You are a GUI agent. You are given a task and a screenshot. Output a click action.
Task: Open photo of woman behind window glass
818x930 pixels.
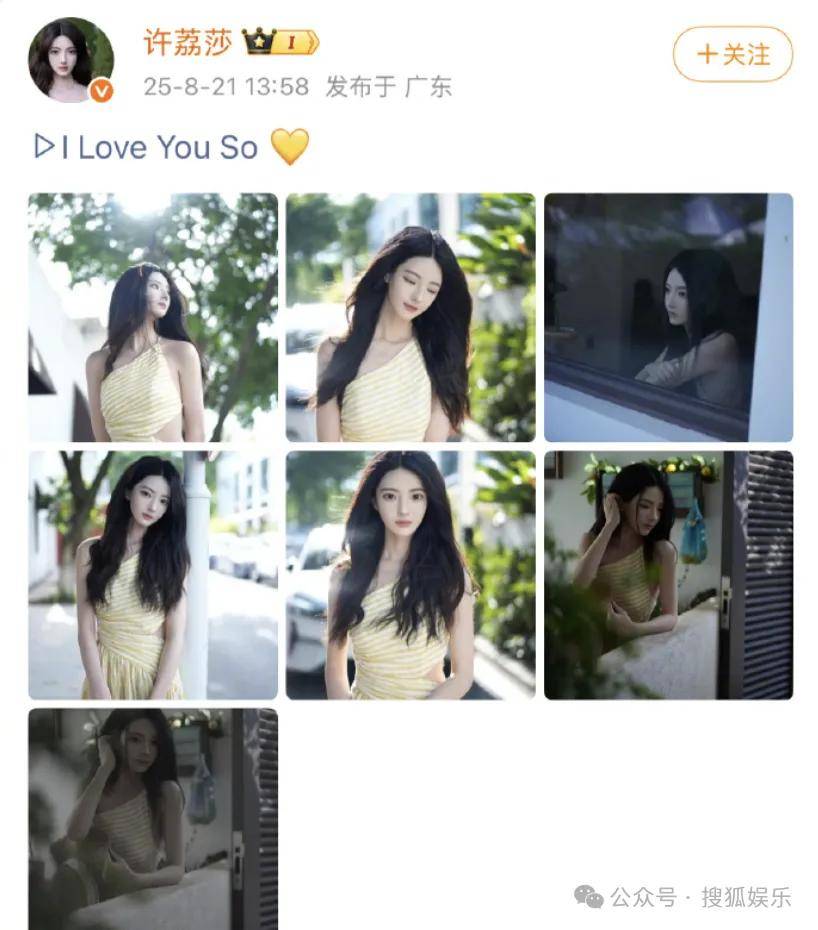click(668, 317)
